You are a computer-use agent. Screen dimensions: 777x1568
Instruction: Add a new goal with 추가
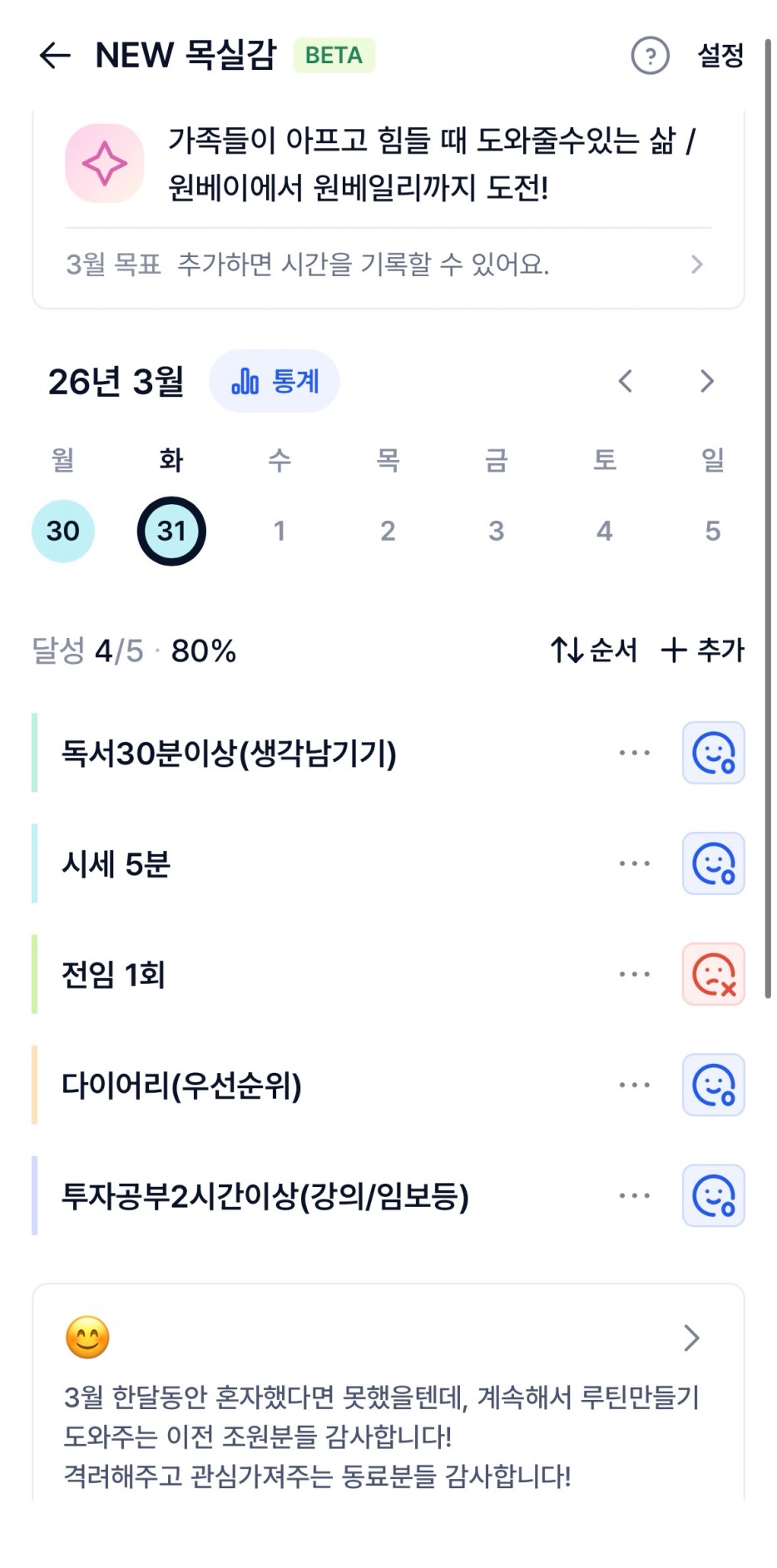[x=703, y=650]
